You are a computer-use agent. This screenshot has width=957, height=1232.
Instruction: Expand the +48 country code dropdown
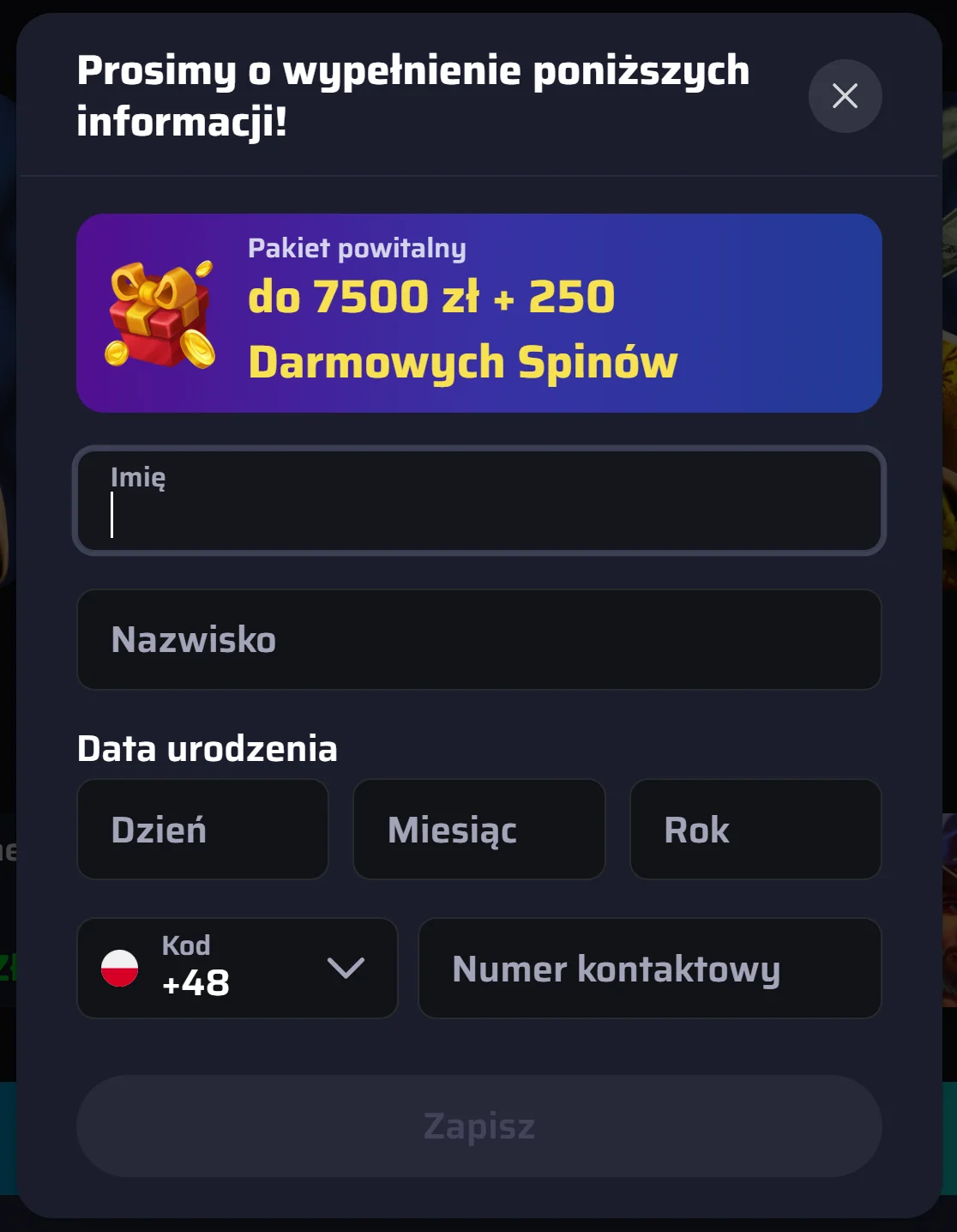[238, 969]
